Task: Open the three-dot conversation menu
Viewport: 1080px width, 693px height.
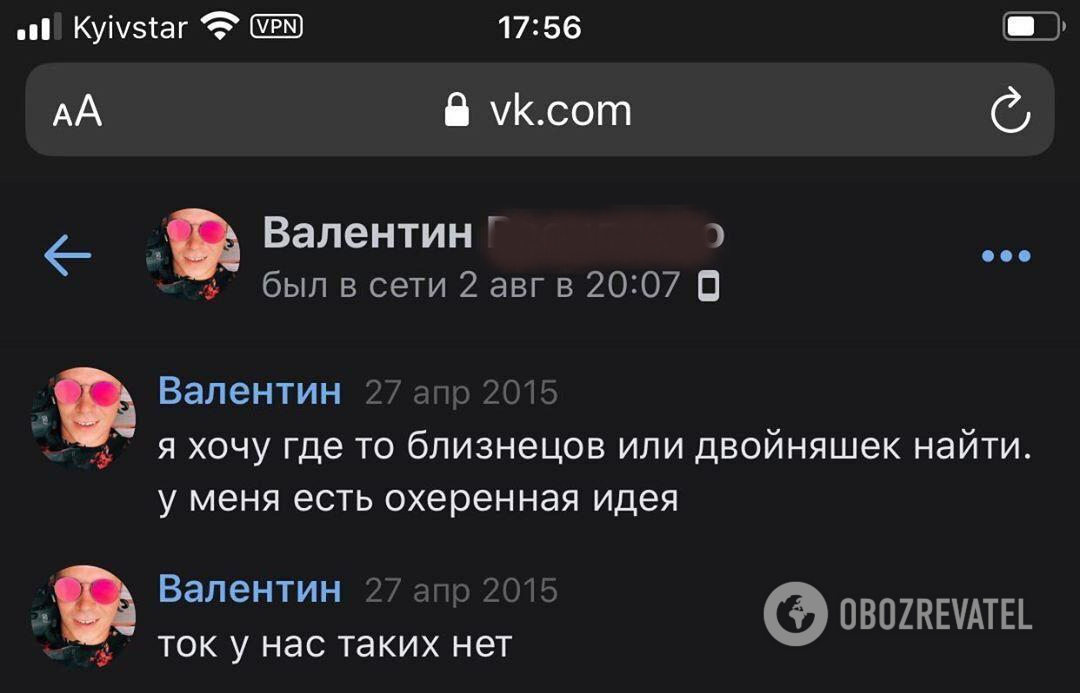Action: [x=1005, y=257]
